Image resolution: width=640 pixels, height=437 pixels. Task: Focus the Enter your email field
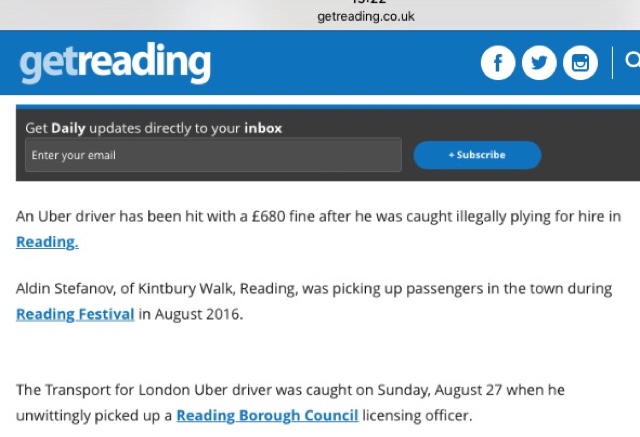[213, 155]
